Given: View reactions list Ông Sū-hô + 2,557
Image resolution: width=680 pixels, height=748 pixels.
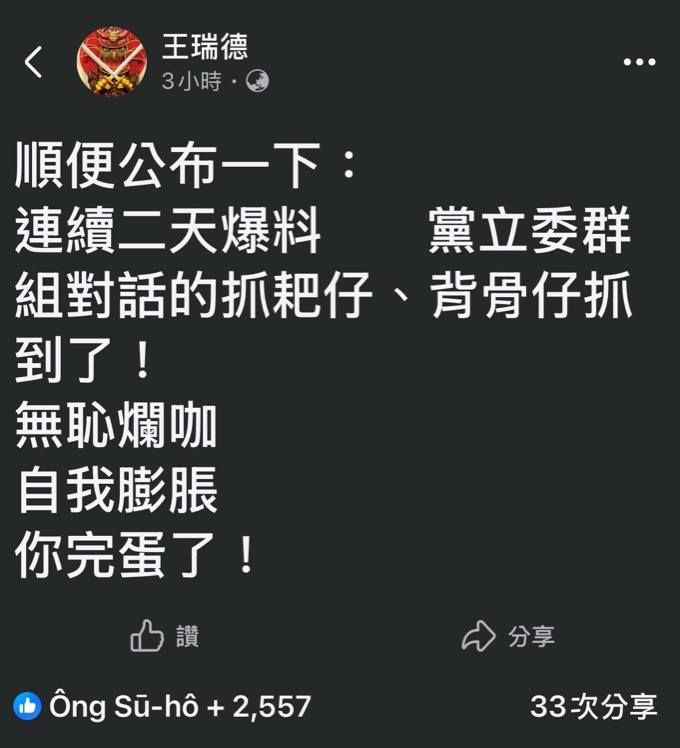Looking at the screenshot, I should 163,707.
